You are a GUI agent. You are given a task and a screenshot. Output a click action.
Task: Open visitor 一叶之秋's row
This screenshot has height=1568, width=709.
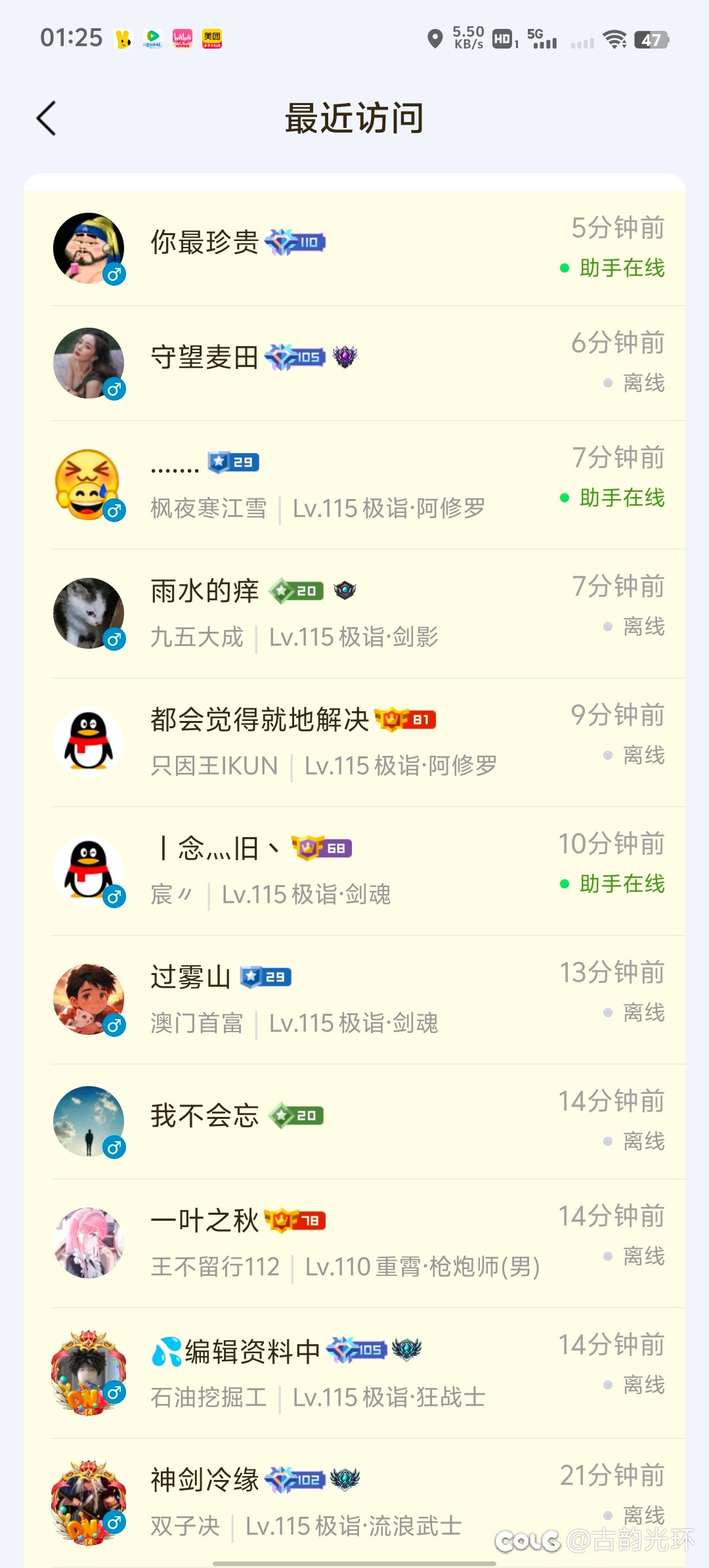[x=354, y=1244]
